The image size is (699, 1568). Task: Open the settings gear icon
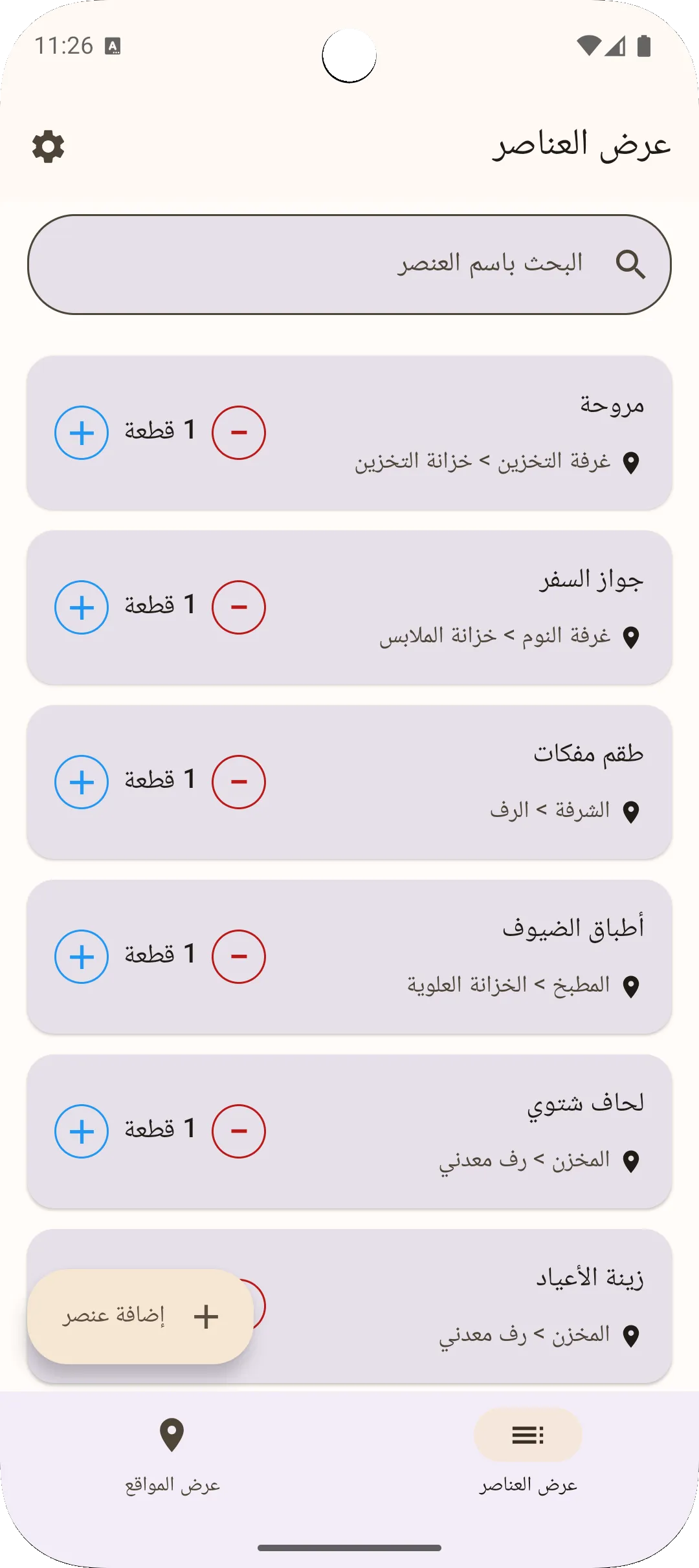pyautogui.click(x=49, y=147)
